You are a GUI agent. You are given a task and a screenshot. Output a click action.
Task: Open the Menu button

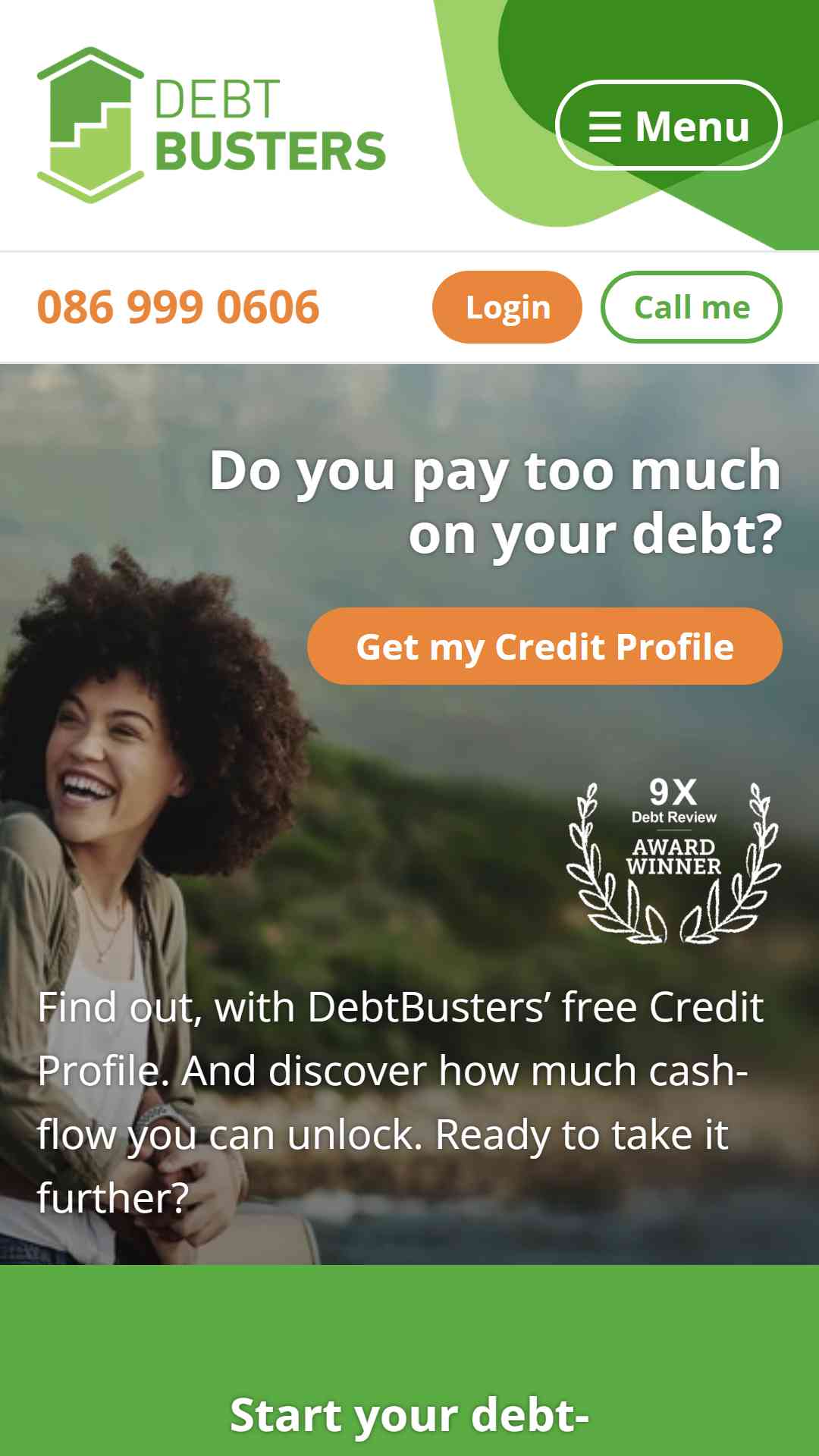pyautogui.click(x=668, y=125)
